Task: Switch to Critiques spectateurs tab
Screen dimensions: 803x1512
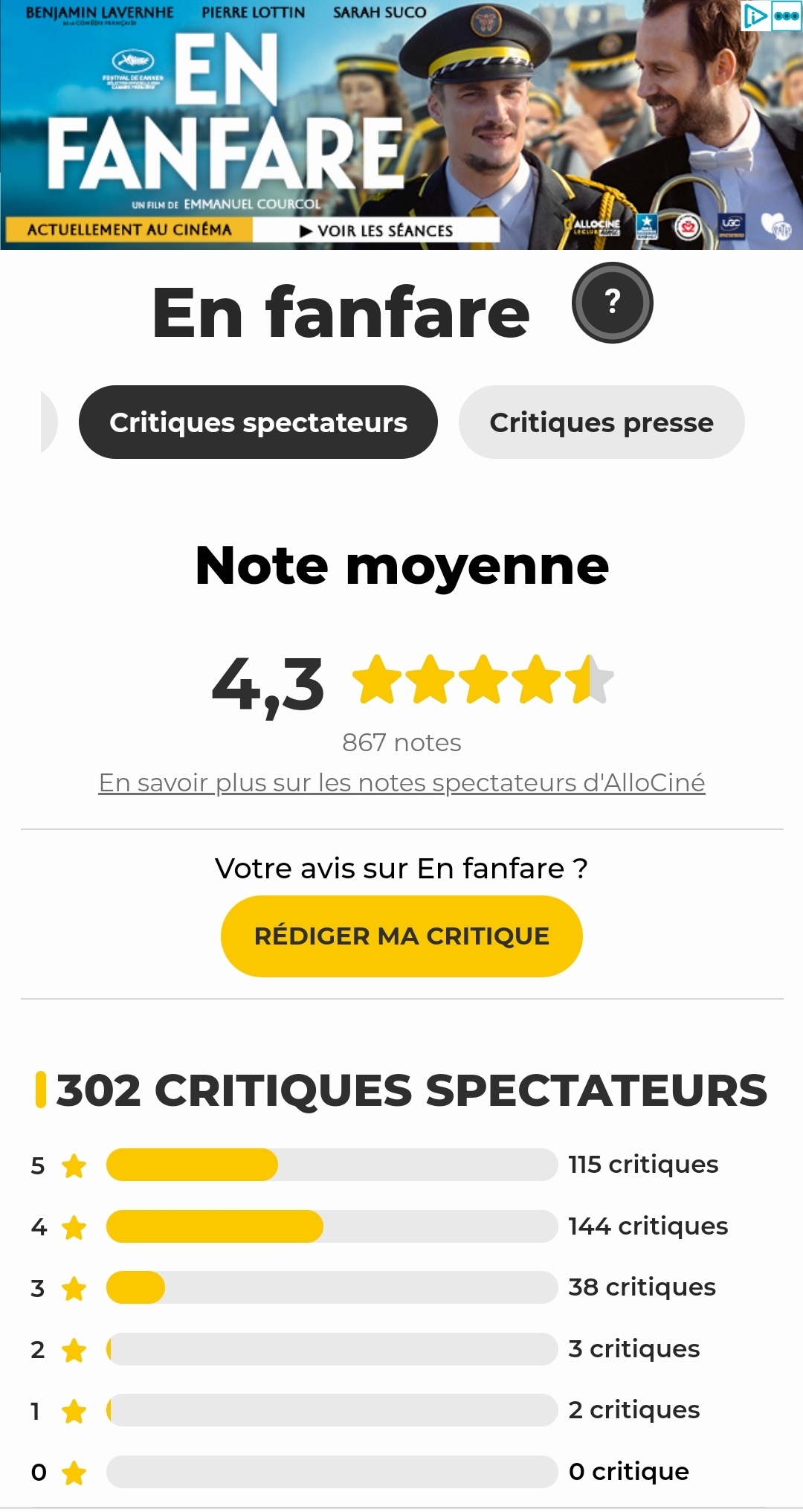Action: pyautogui.click(x=258, y=422)
